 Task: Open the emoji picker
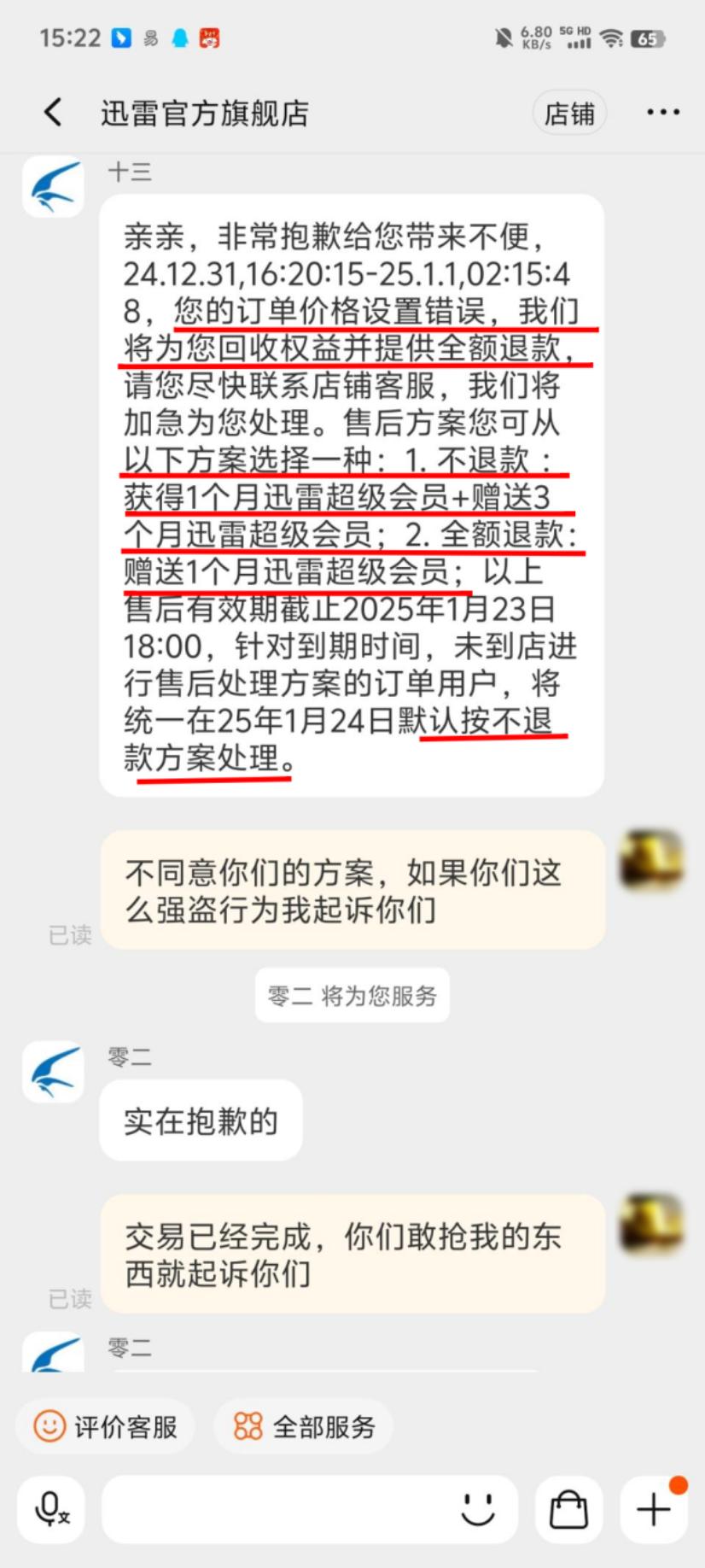click(478, 1510)
